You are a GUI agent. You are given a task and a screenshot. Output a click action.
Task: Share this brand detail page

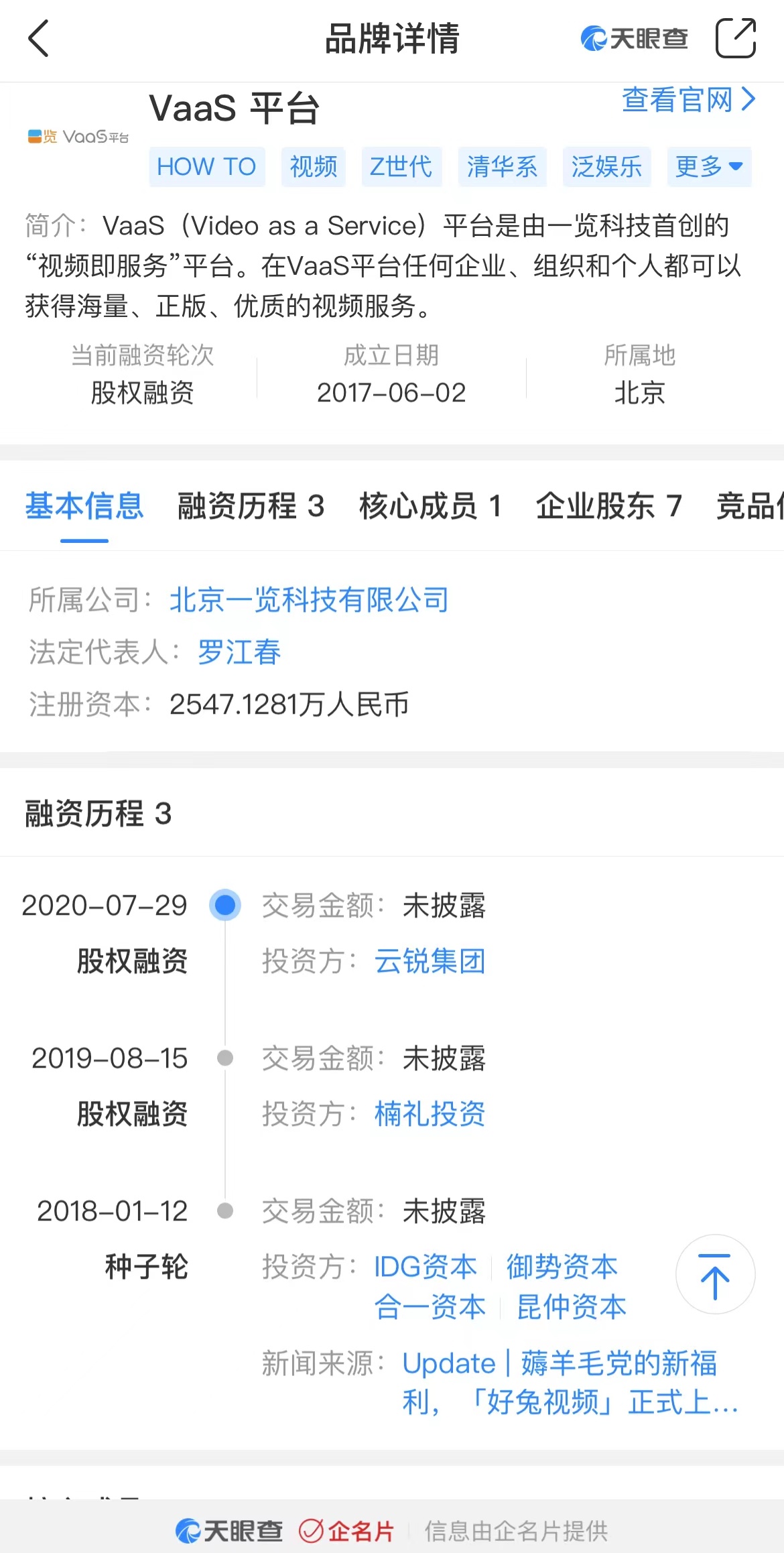[736, 38]
